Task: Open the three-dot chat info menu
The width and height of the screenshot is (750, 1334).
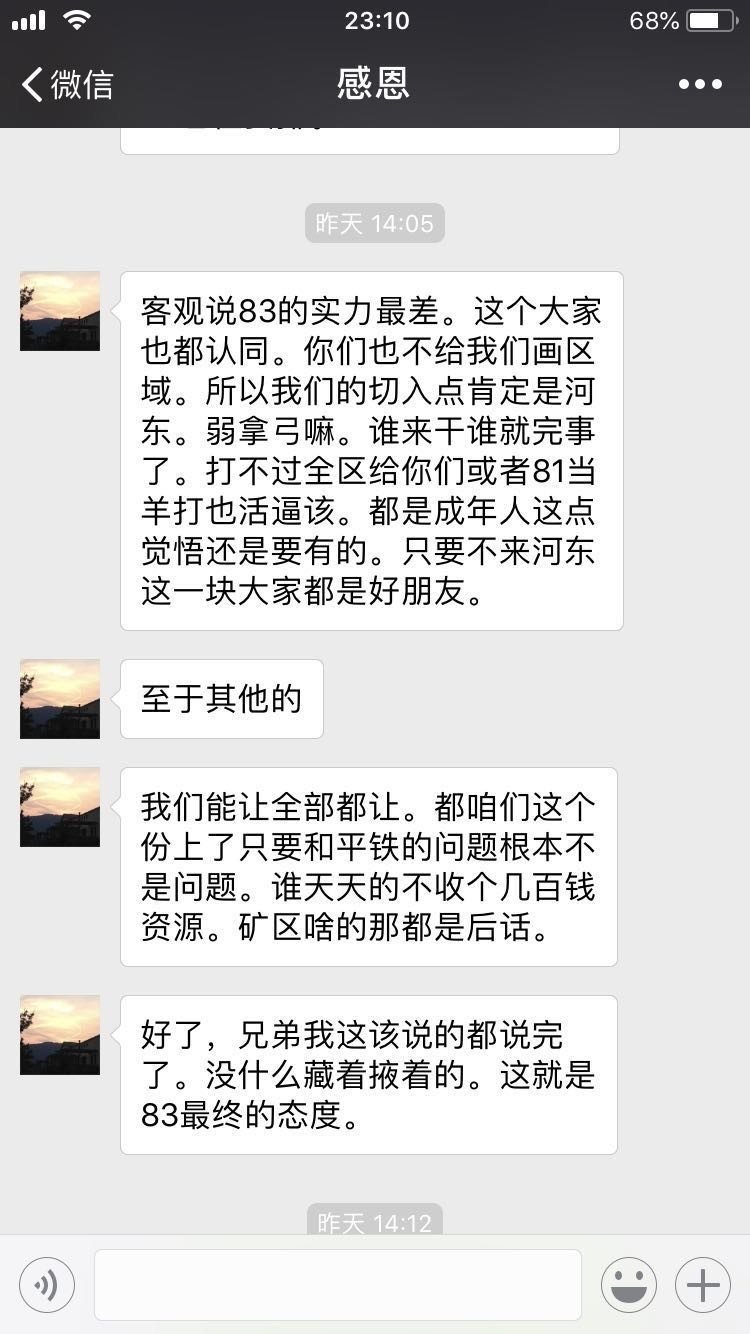Action: click(700, 84)
